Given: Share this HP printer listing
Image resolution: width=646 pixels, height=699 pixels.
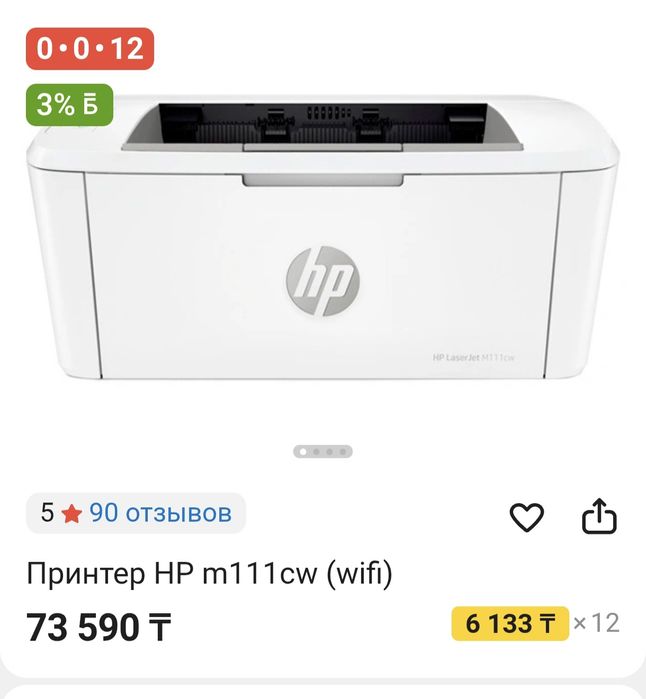Looking at the screenshot, I should tap(599, 517).
